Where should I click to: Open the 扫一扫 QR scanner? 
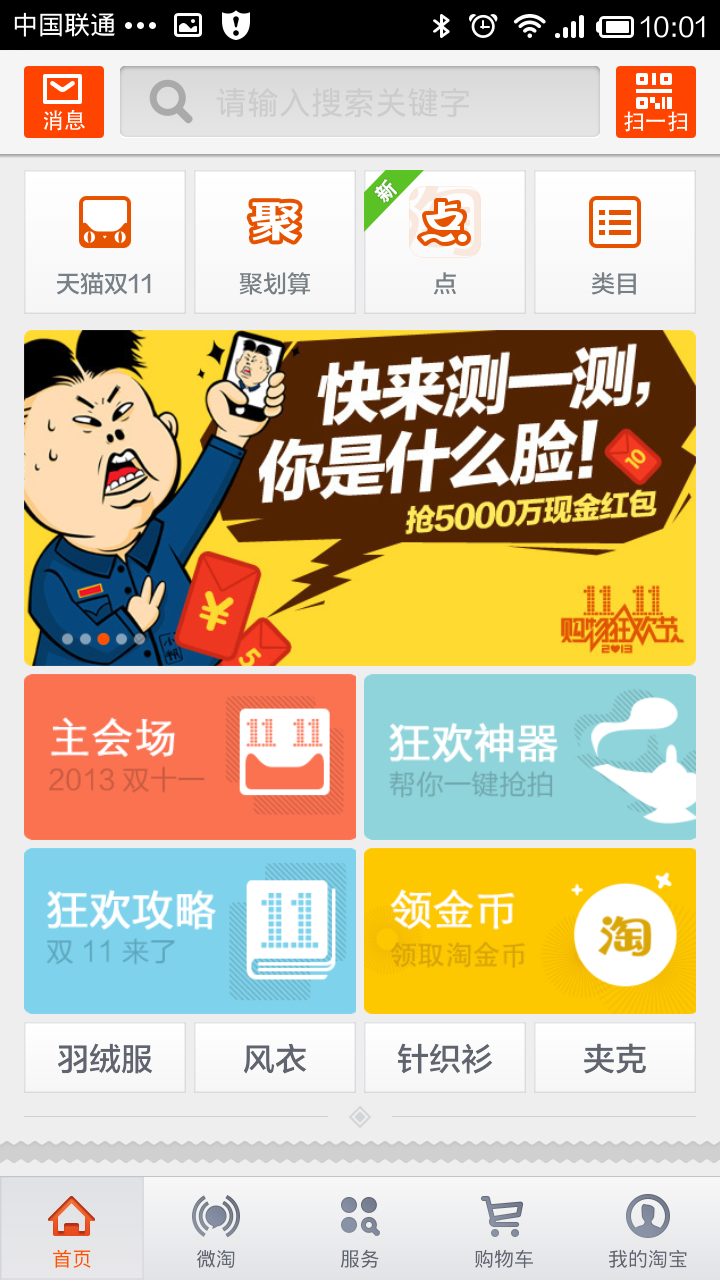pos(656,102)
